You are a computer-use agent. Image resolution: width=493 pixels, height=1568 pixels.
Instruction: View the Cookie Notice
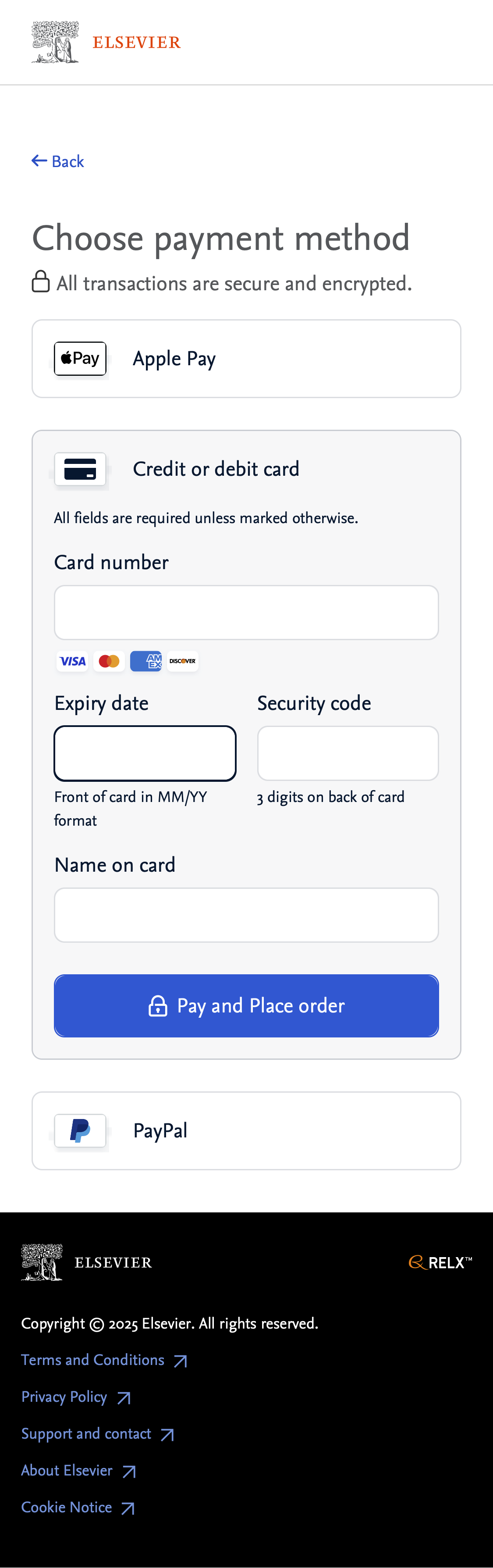coord(67,1507)
